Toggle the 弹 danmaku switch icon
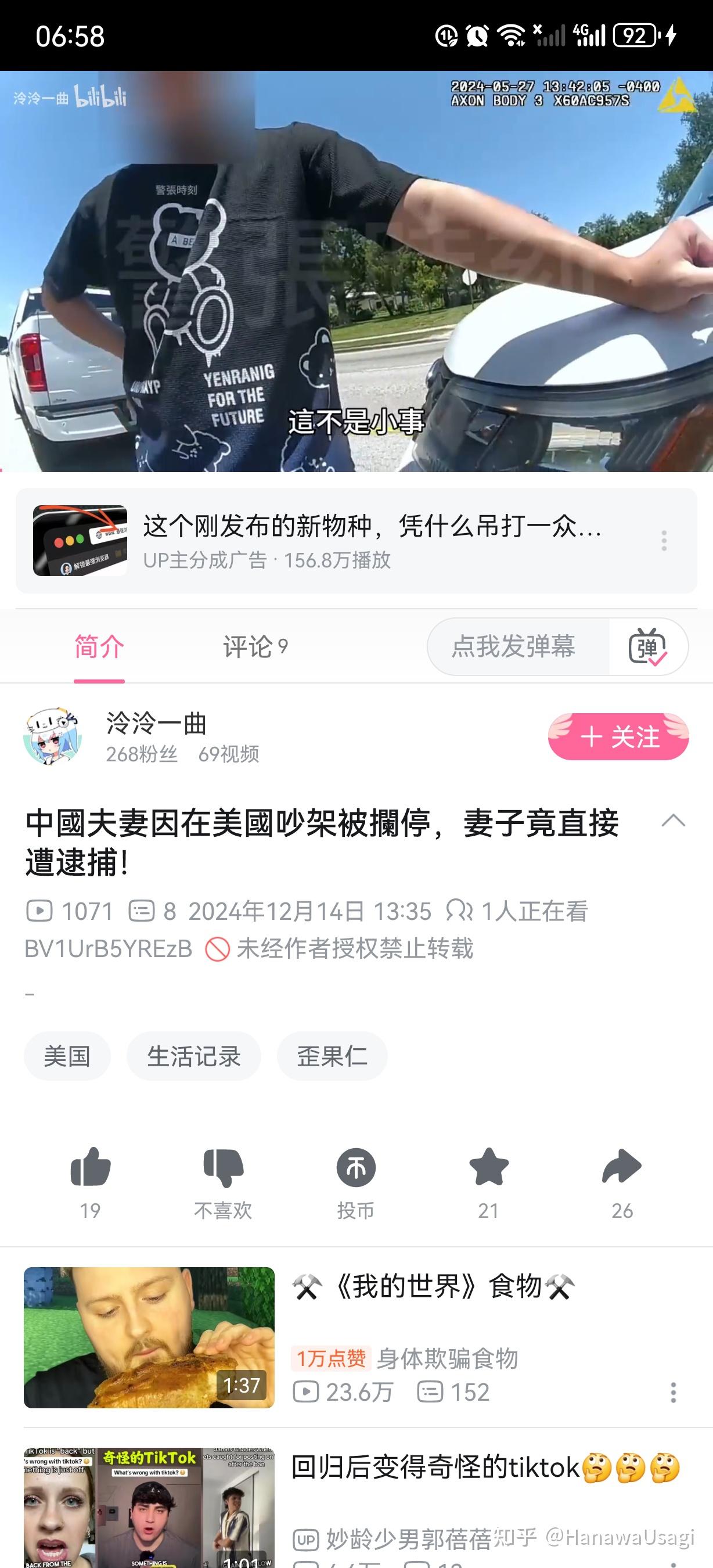 pos(648,646)
